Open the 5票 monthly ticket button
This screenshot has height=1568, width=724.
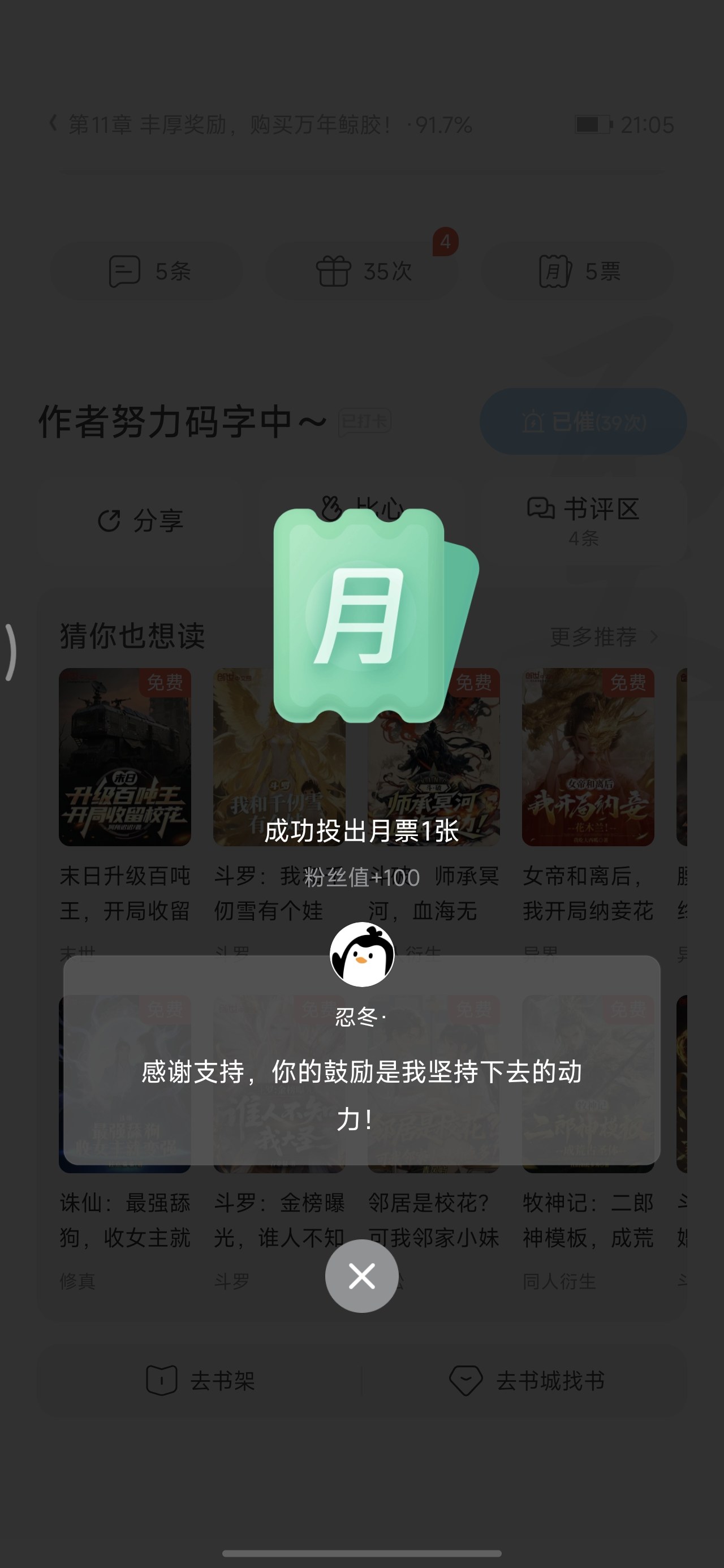coord(578,271)
